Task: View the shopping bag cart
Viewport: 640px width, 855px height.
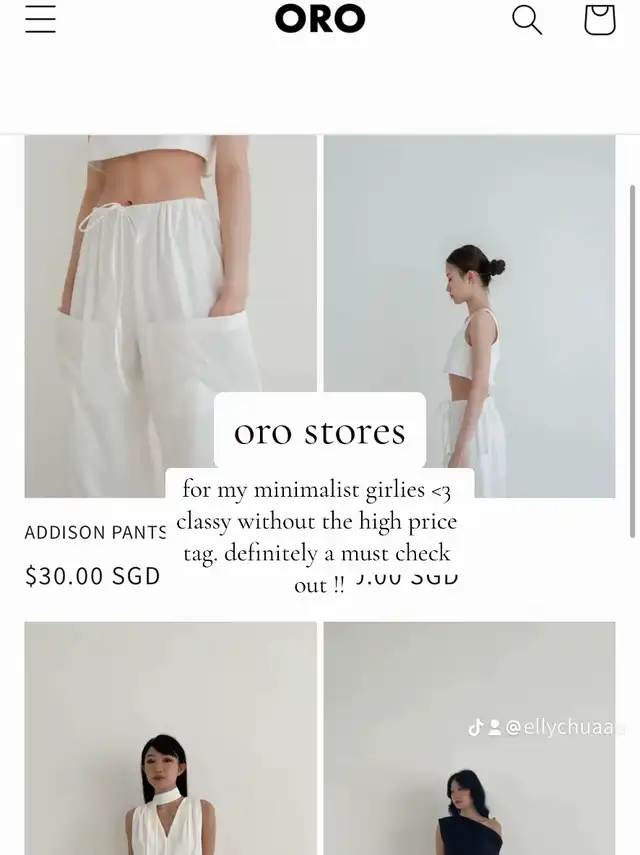Action: pos(599,19)
